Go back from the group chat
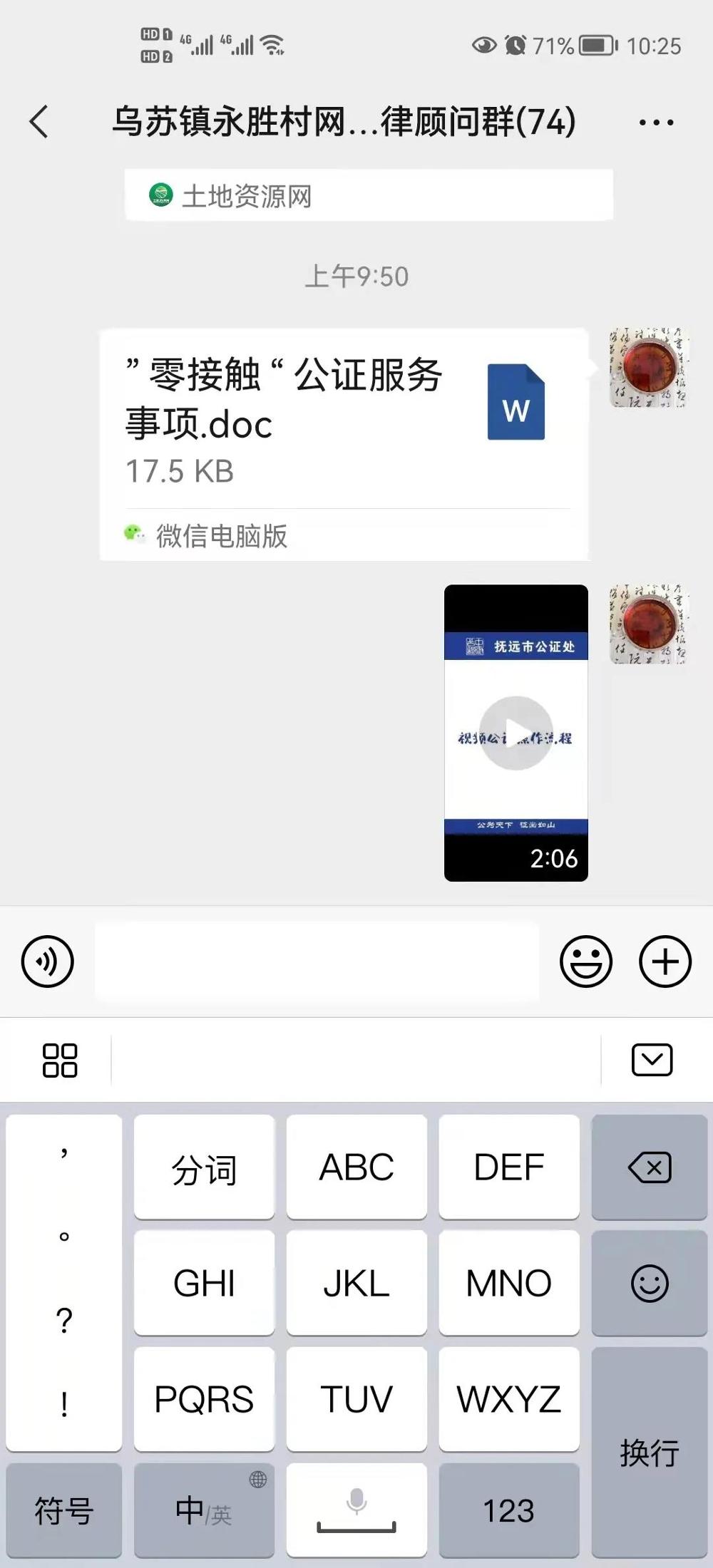713x1568 pixels. coord(39,122)
